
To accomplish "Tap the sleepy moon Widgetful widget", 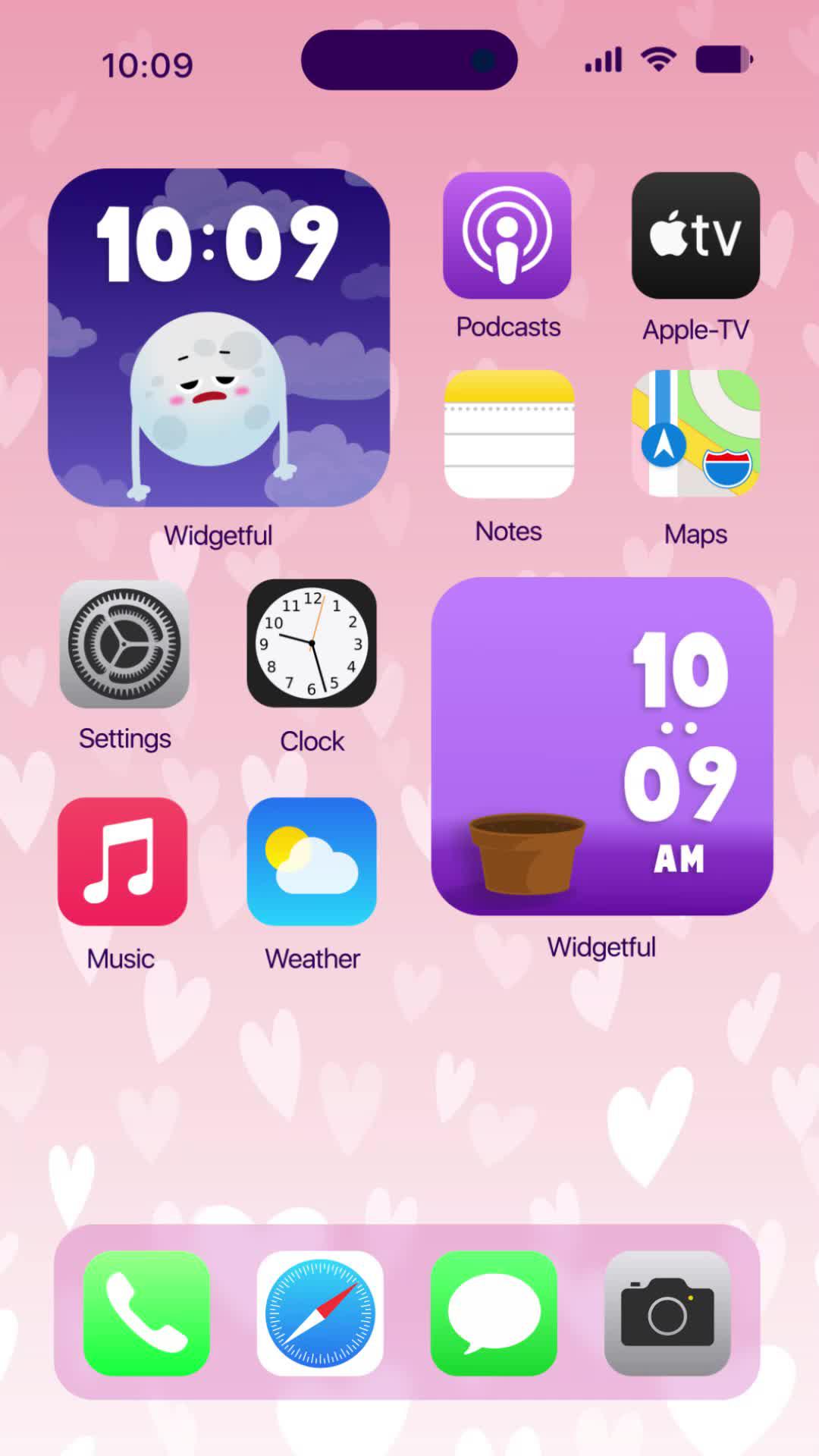I will click(x=218, y=336).
